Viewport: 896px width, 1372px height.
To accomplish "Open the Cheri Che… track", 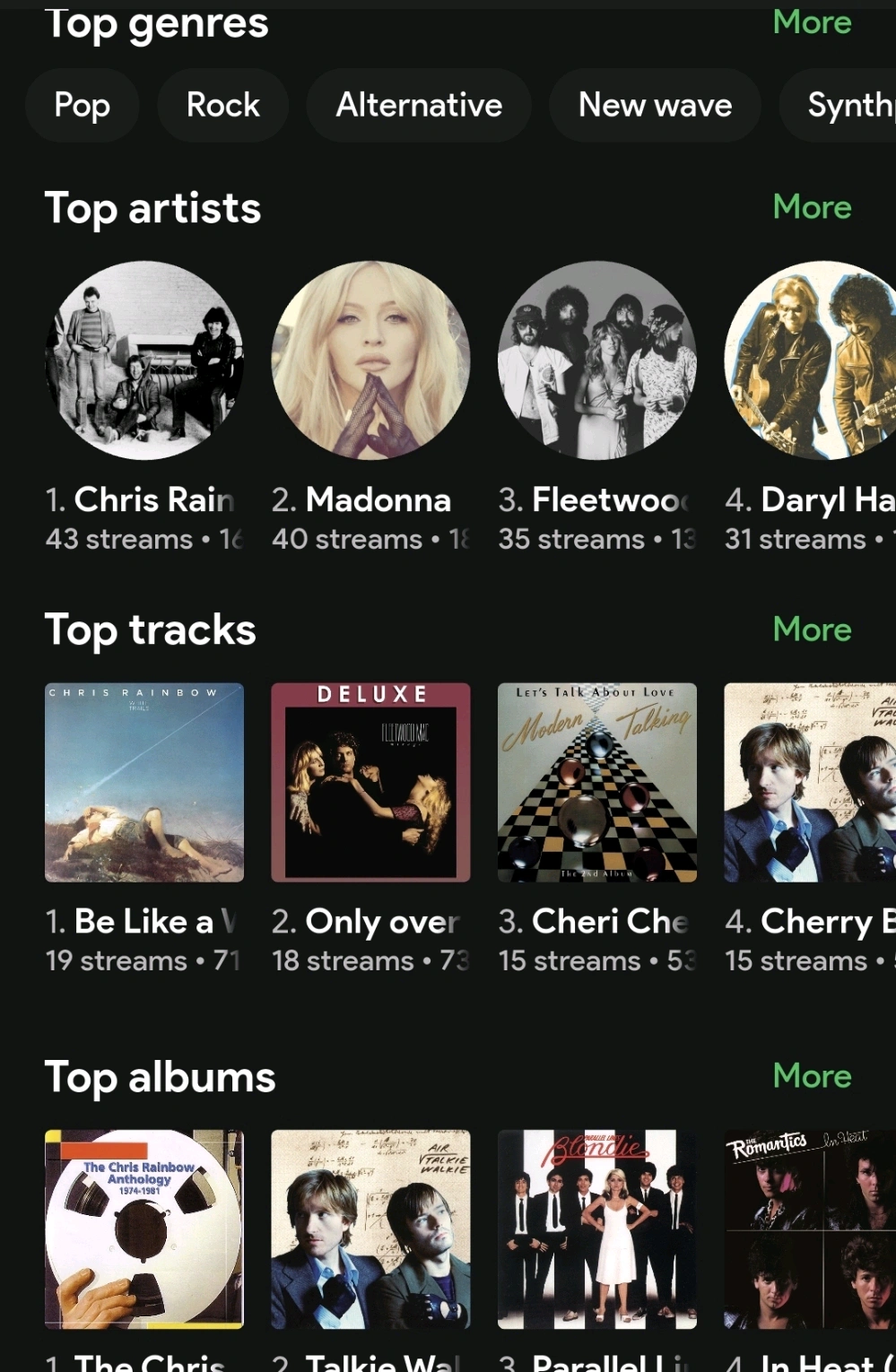I will 597,782.
